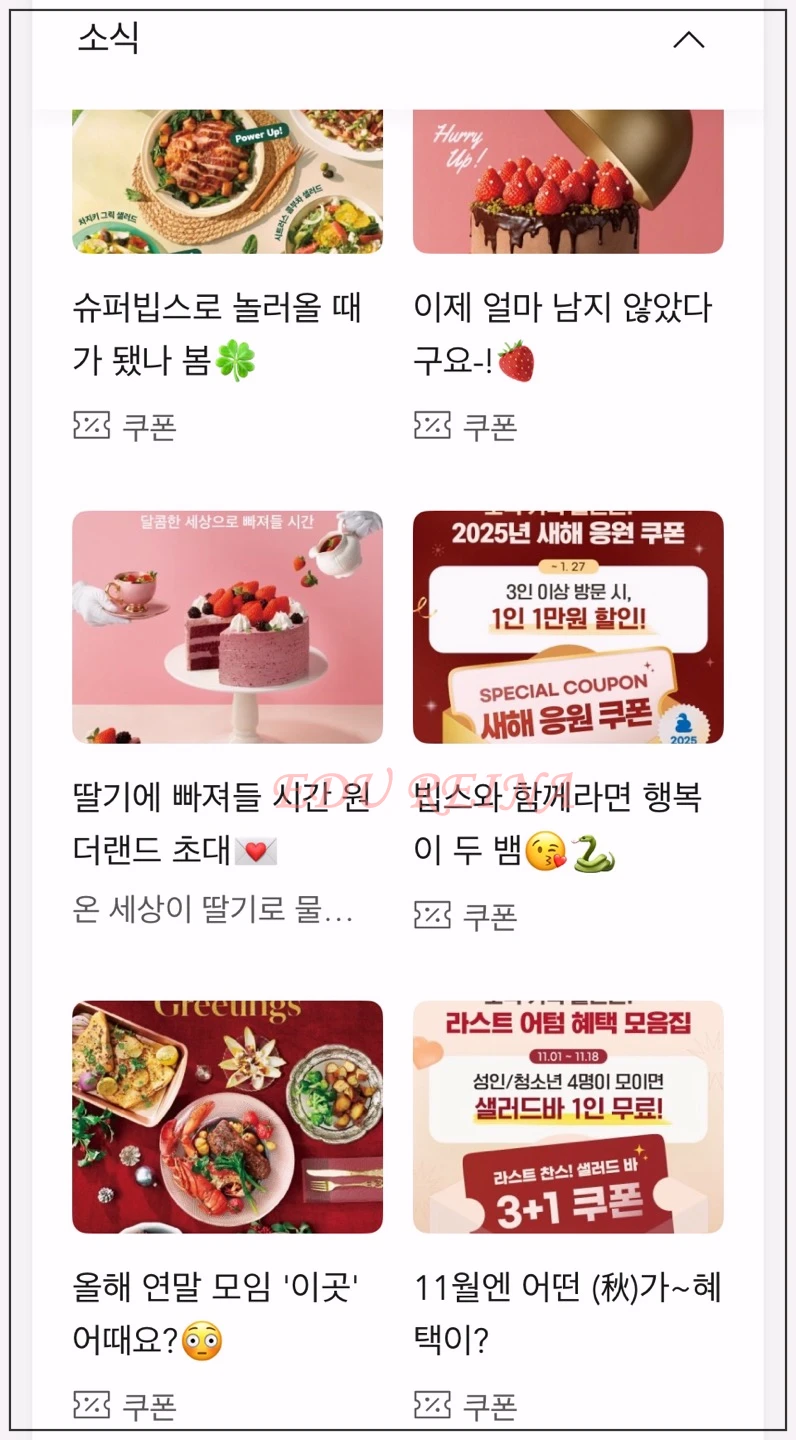Screen dimensions: 796x1440
Task: Click the coupon icon under the 슈퍼빕스 post
Action: point(92,427)
